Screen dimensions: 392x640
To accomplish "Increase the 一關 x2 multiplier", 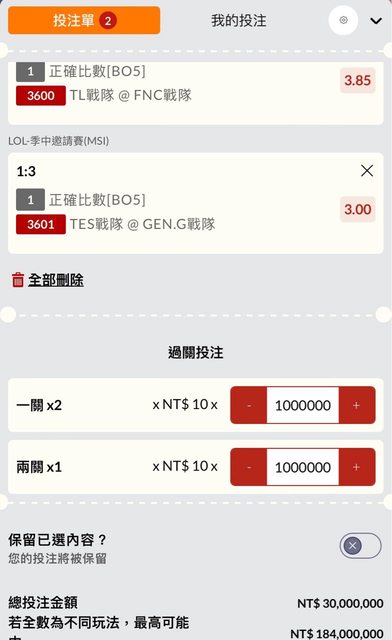I will (x=356, y=405).
